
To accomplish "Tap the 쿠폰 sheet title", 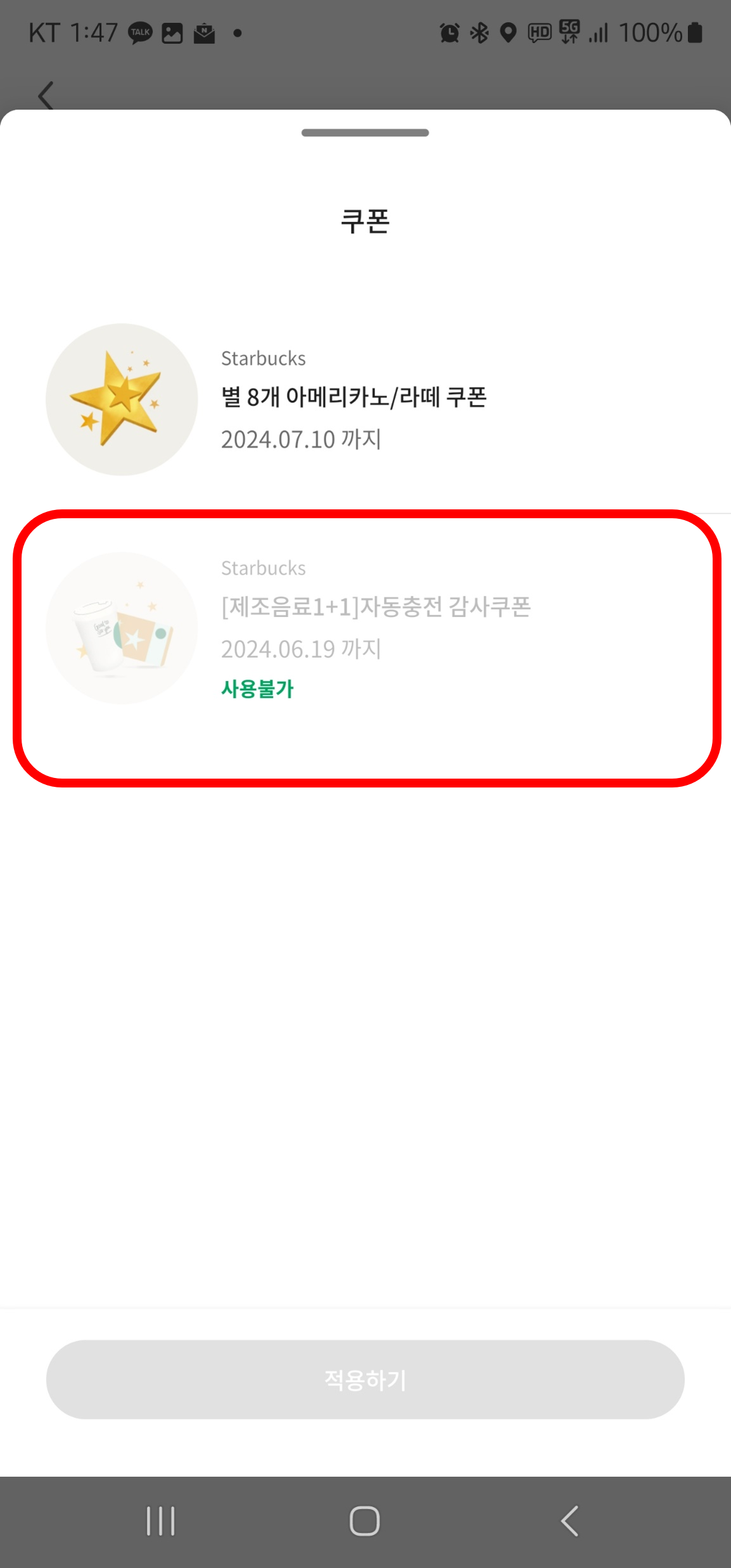I will pos(365,221).
